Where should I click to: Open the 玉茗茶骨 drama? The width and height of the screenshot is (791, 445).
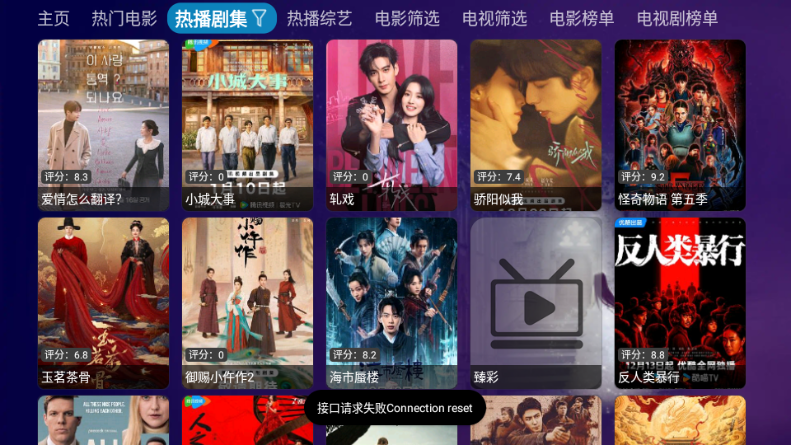point(103,303)
